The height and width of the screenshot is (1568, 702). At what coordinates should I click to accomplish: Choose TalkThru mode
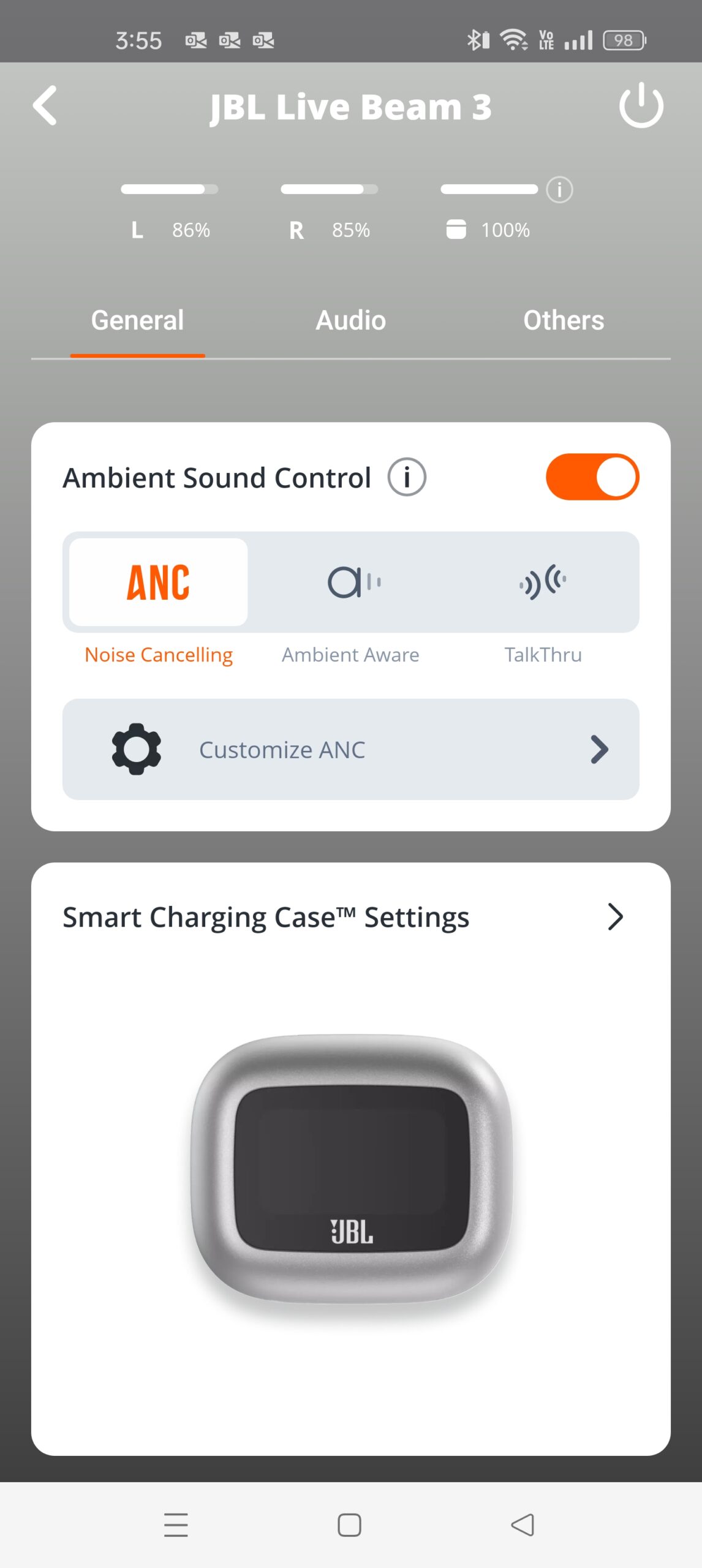tap(543, 582)
